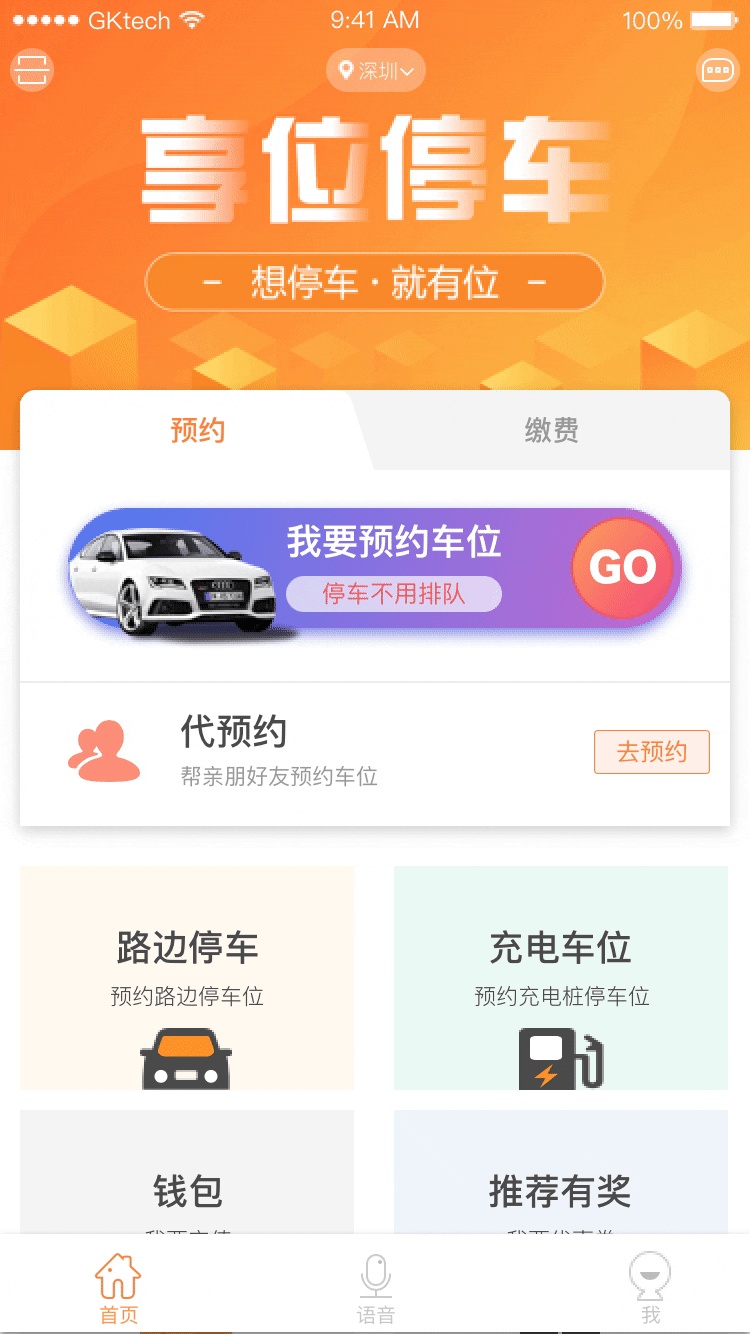Open the scan icon in the header
Screen dimensions: 750x1334
(32, 70)
